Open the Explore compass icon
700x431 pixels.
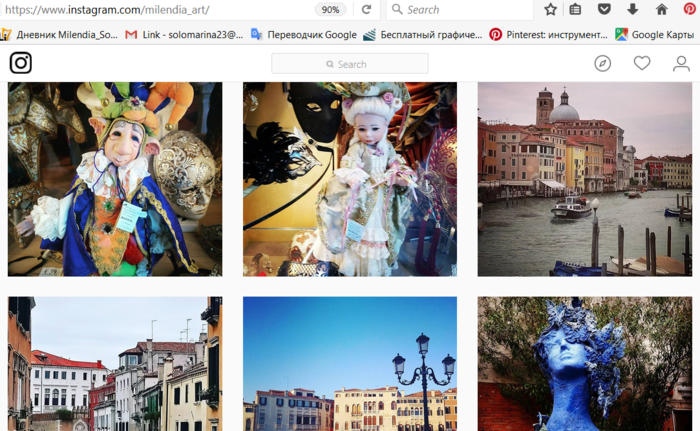(602, 63)
